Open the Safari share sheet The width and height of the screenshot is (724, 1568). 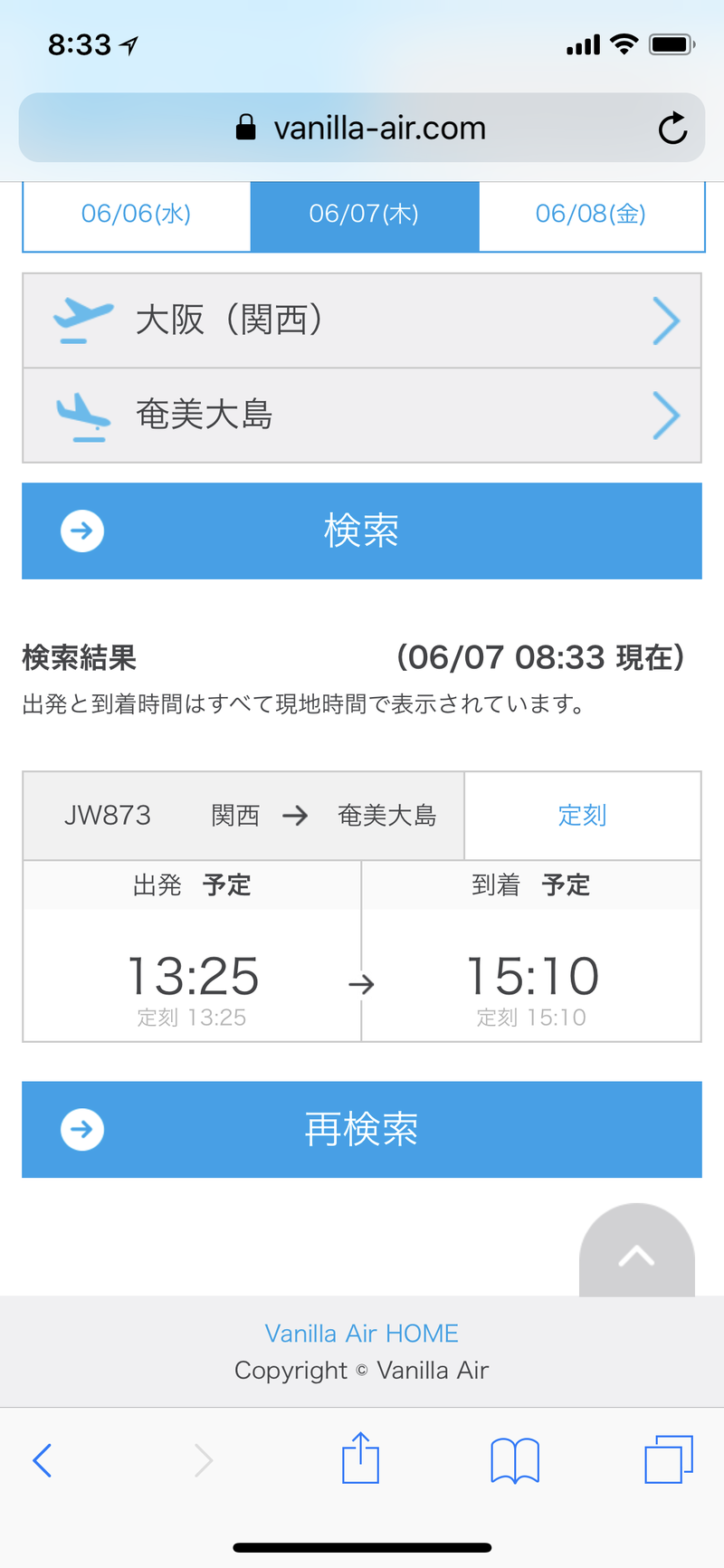point(360,1458)
